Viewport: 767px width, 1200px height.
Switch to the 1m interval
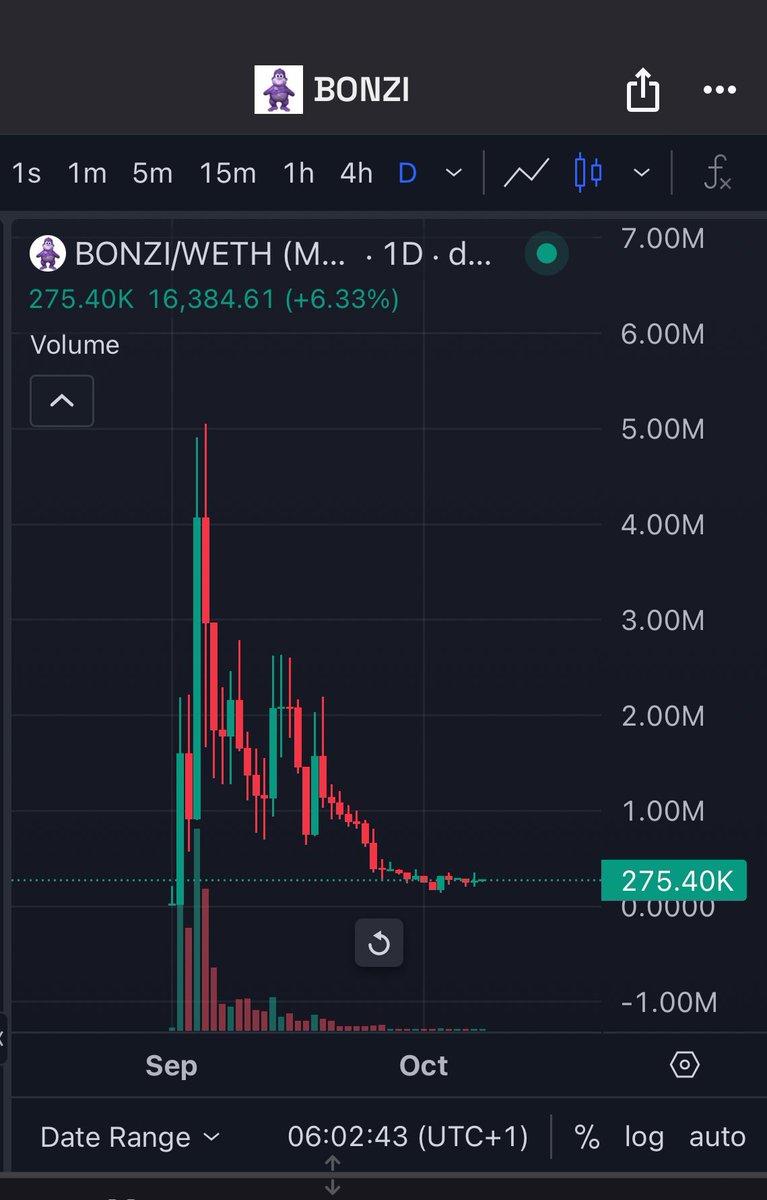pyautogui.click(x=87, y=173)
